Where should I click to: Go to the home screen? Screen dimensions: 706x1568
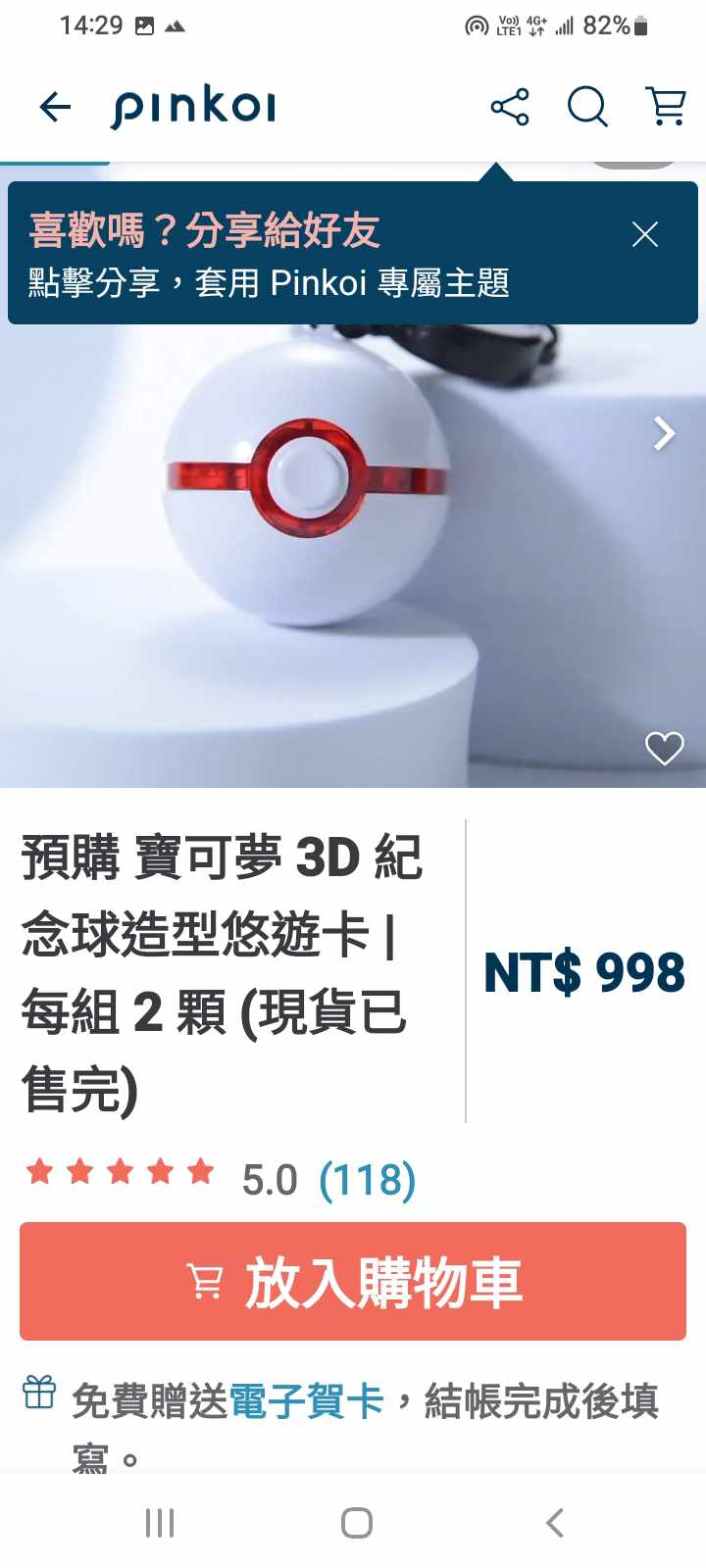[x=356, y=1523]
